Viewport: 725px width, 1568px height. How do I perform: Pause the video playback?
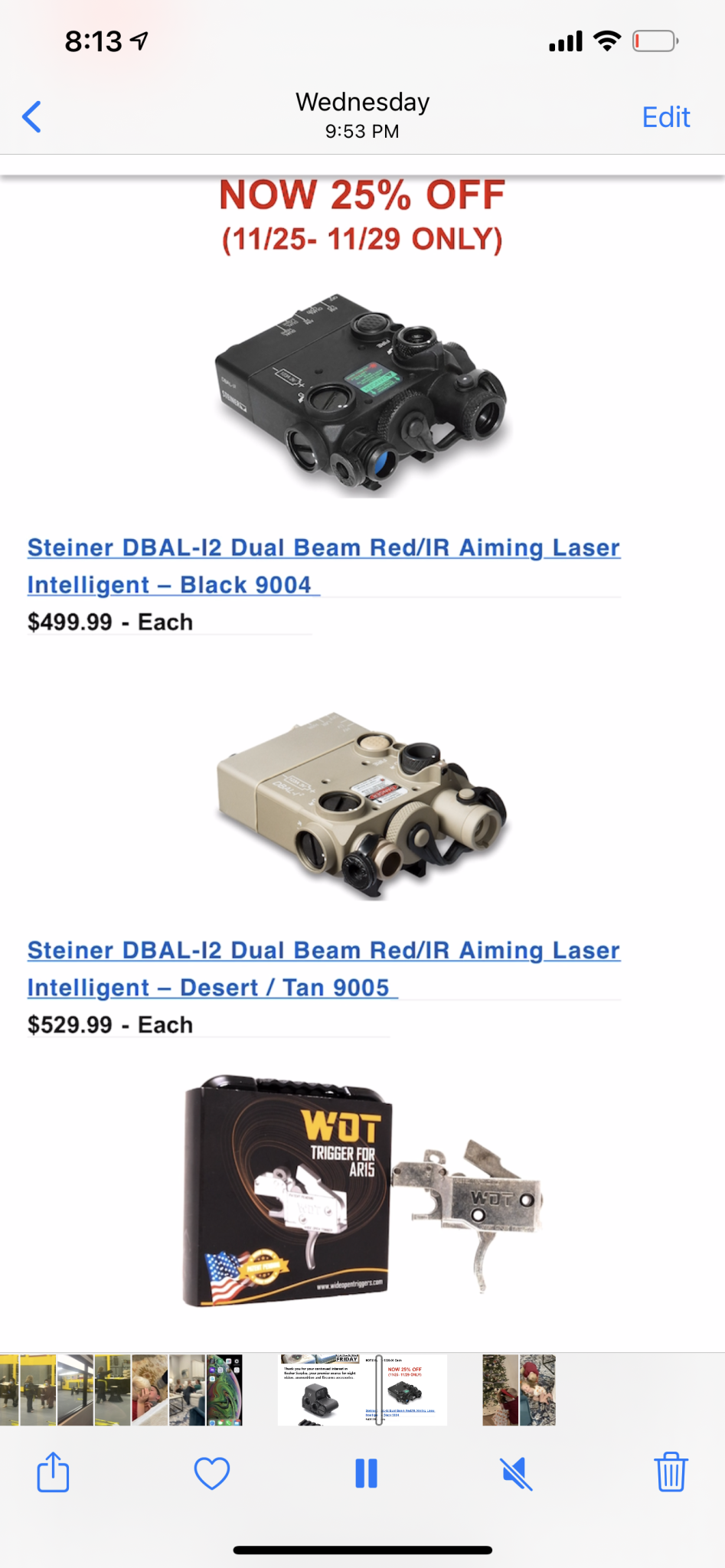[x=366, y=1473]
